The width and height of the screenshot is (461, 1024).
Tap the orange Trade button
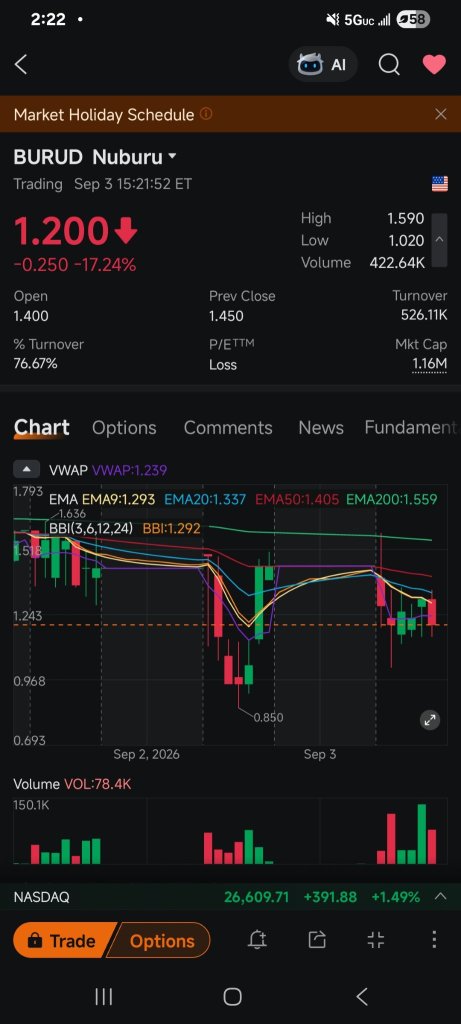pyautogui.click(x=63, y=940)
